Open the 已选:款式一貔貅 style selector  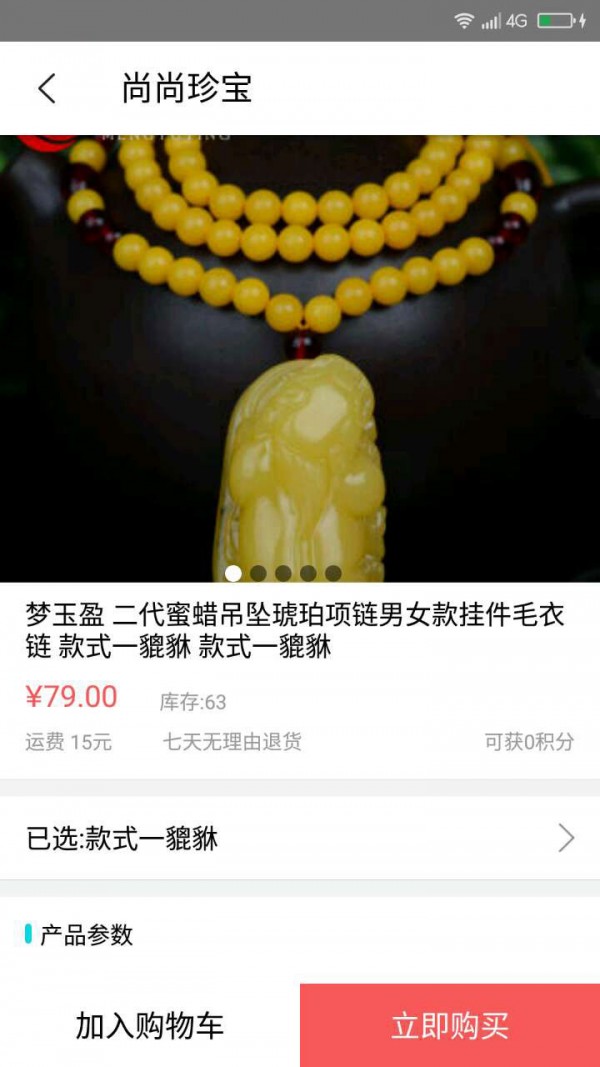pos(300,838)
